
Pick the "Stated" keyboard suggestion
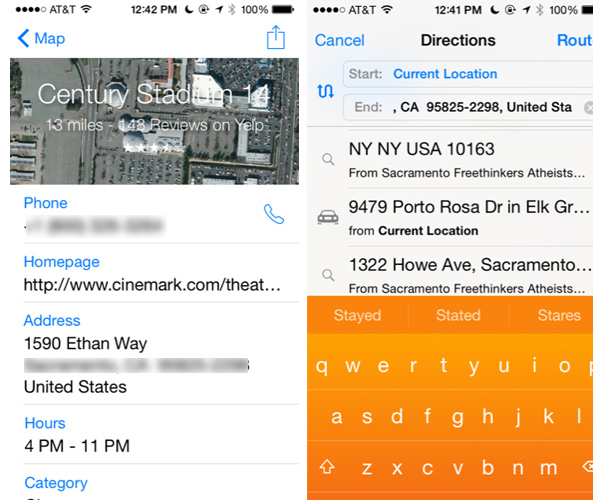click(x=458, y=315)
